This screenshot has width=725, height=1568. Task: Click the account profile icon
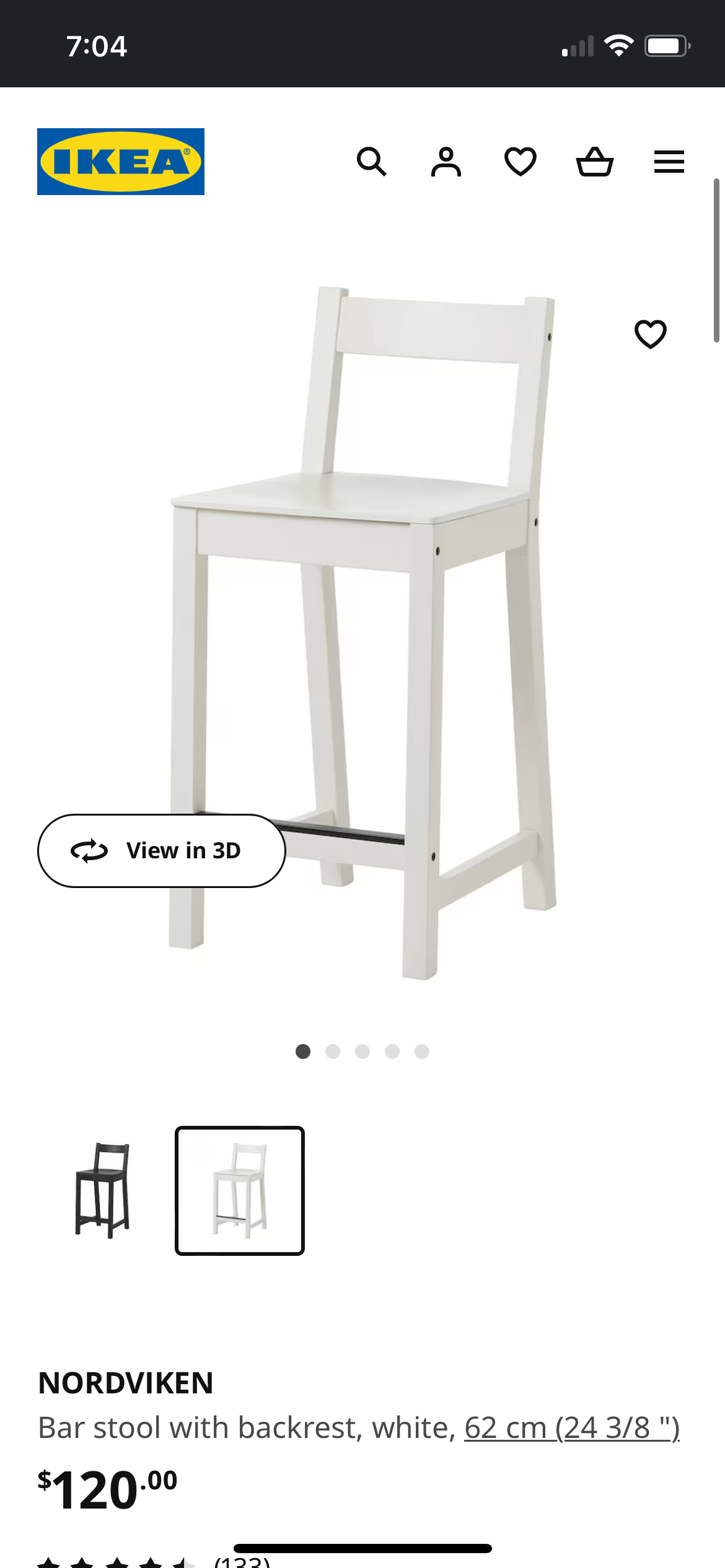[446, 162]
